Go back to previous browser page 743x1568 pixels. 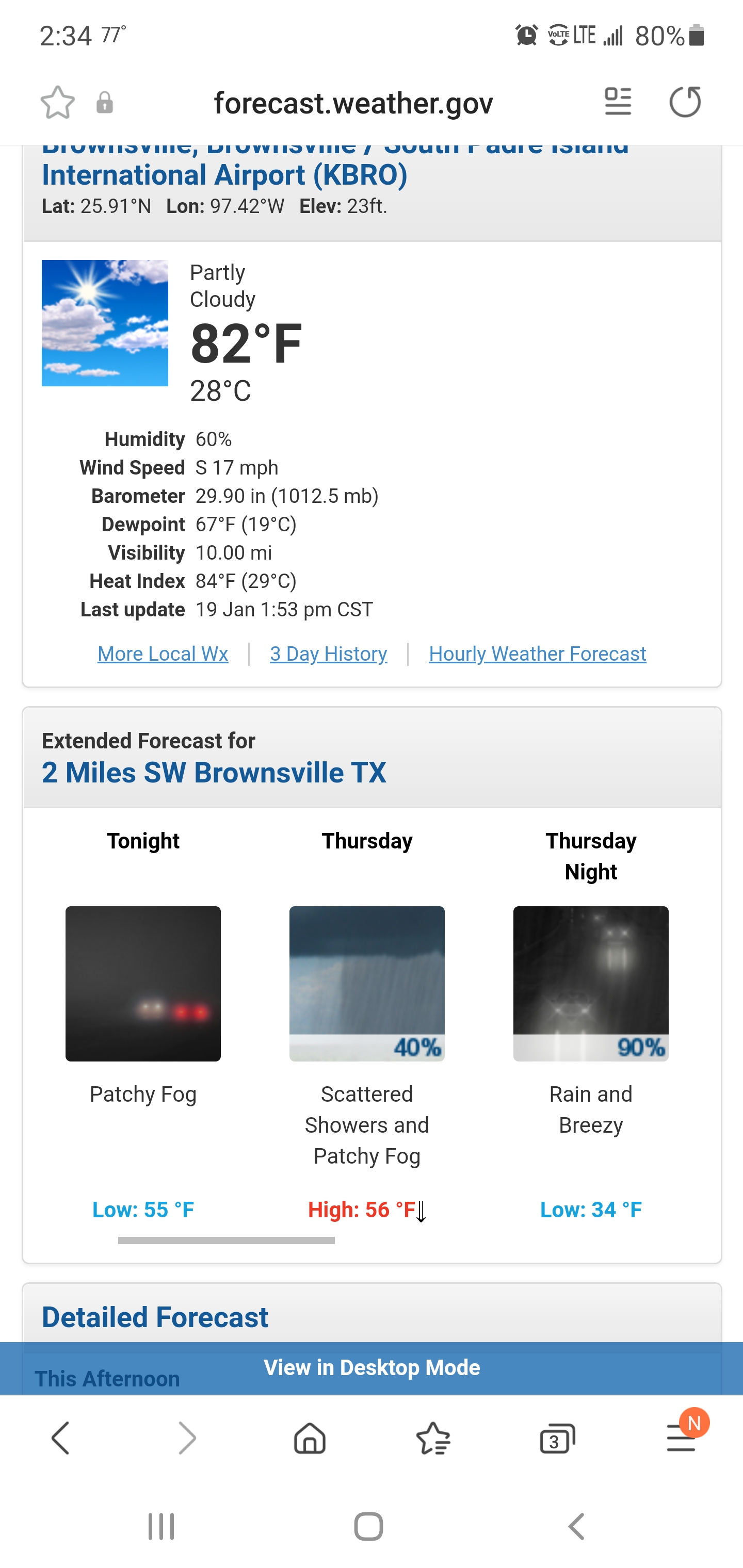[61, 1439]
